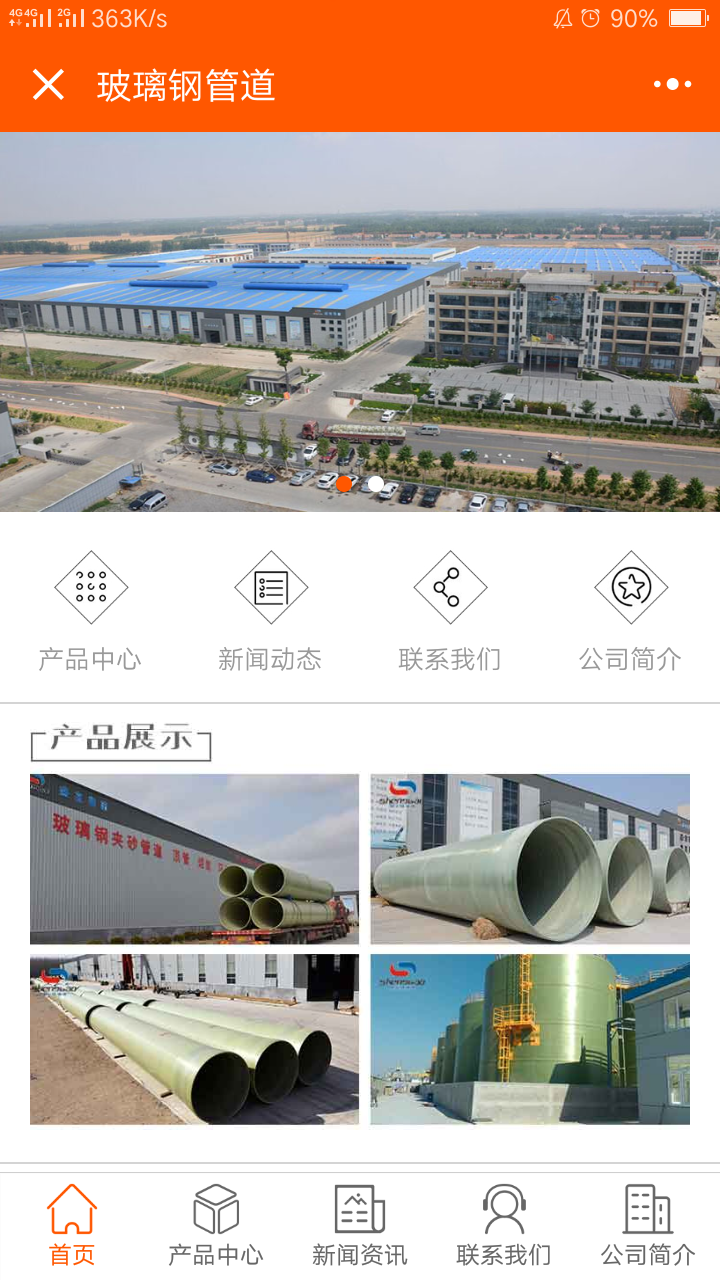Viewport: 720px width, 1280px height.
Task: Open 公司简介 diamond shortcut
Action: click(x=630, y=612)
